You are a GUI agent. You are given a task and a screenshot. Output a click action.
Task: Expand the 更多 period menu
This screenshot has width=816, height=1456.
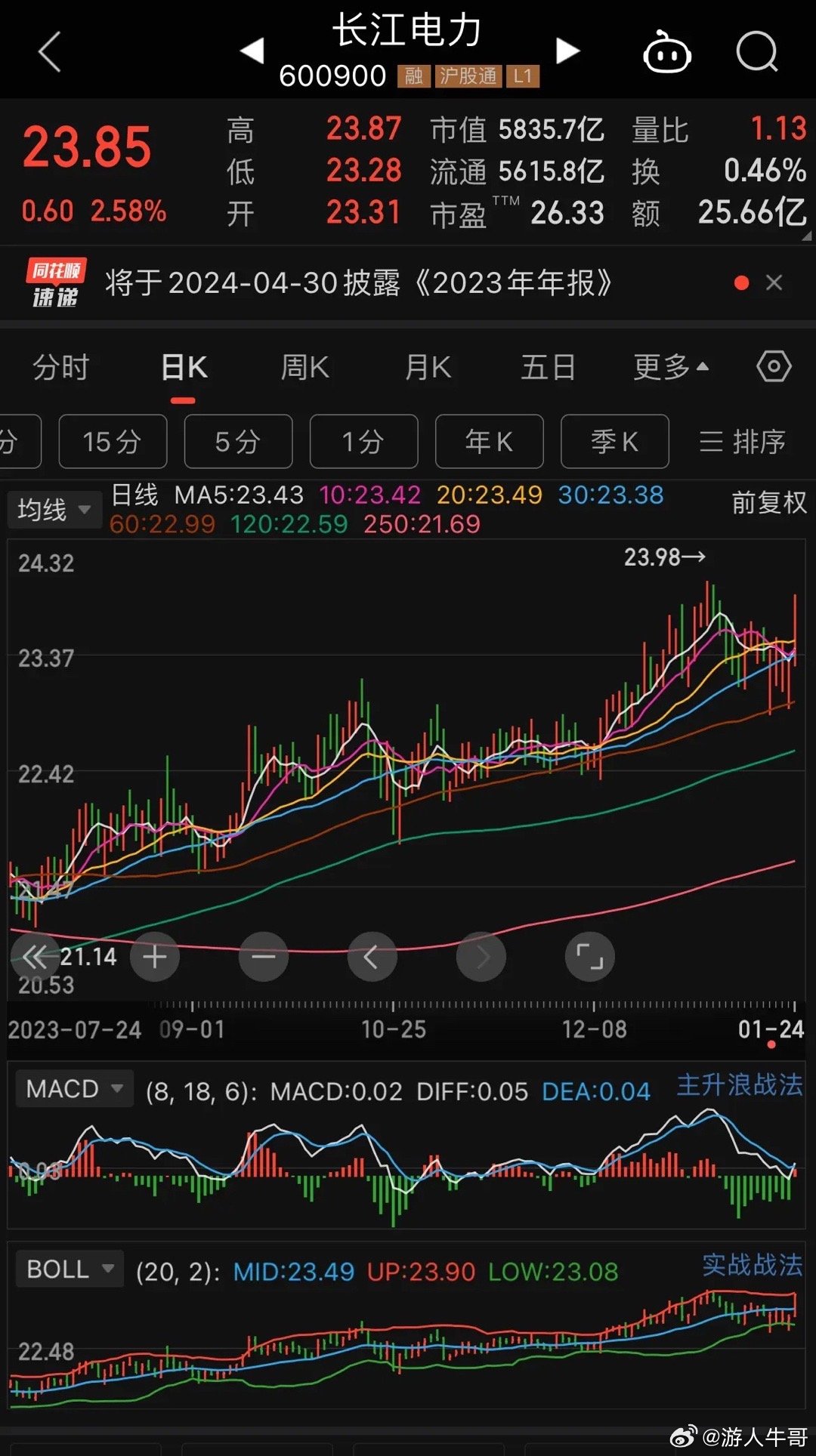coord(671,368)
